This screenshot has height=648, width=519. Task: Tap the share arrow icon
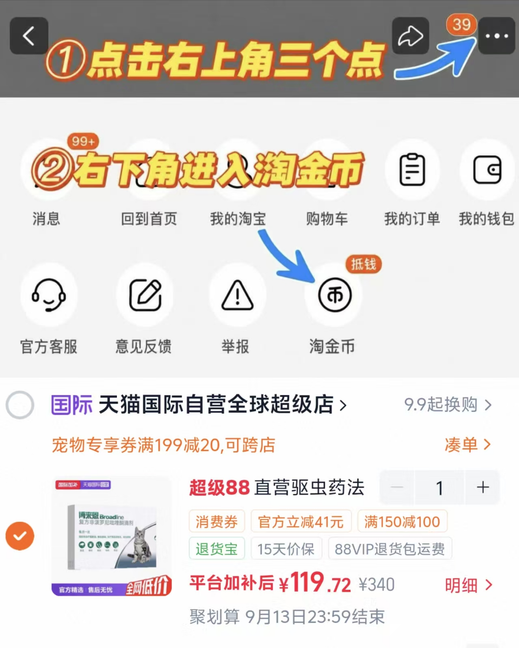point(410,36)
